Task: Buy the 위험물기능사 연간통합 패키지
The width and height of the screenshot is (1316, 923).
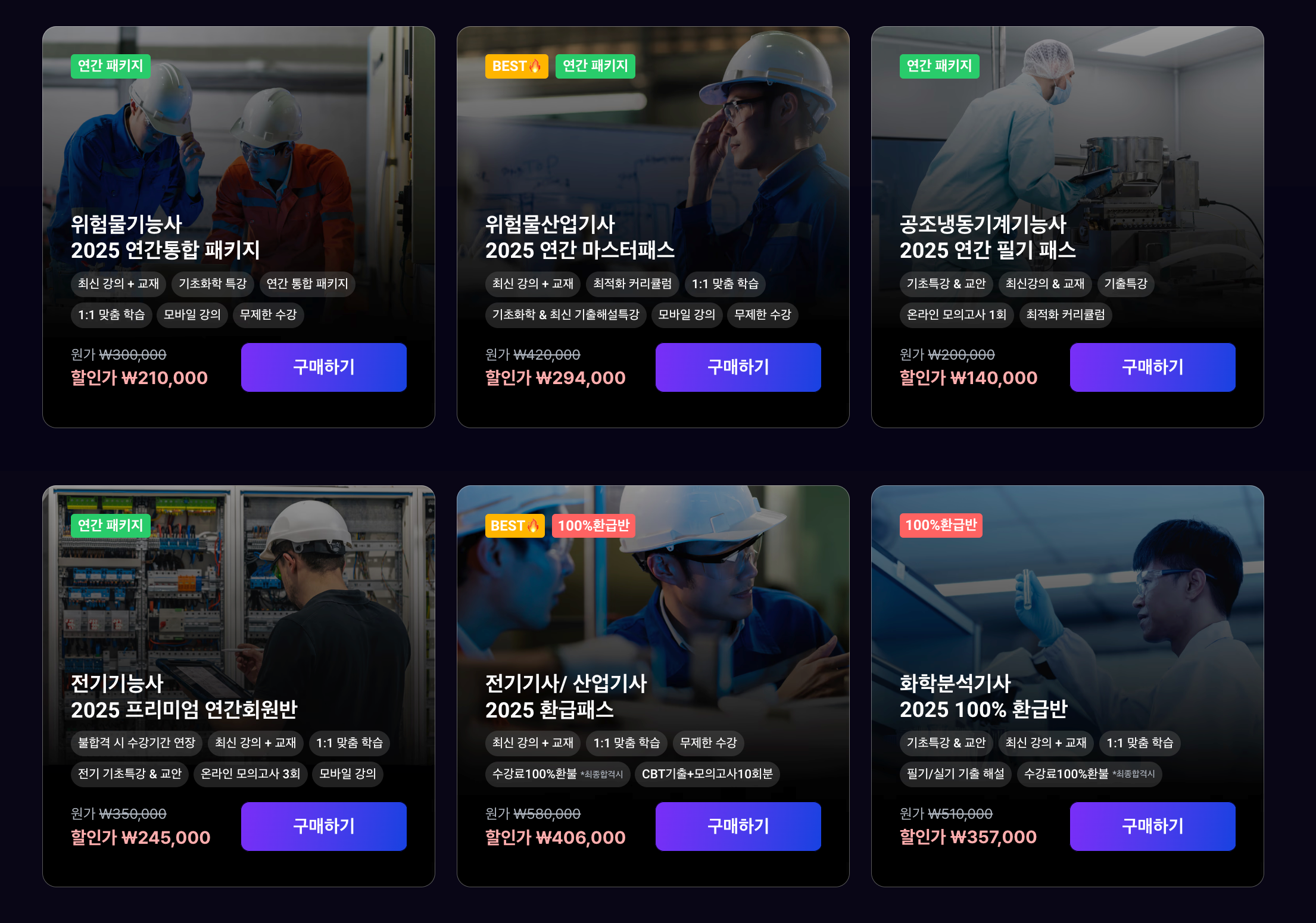Action: point(323,367)
